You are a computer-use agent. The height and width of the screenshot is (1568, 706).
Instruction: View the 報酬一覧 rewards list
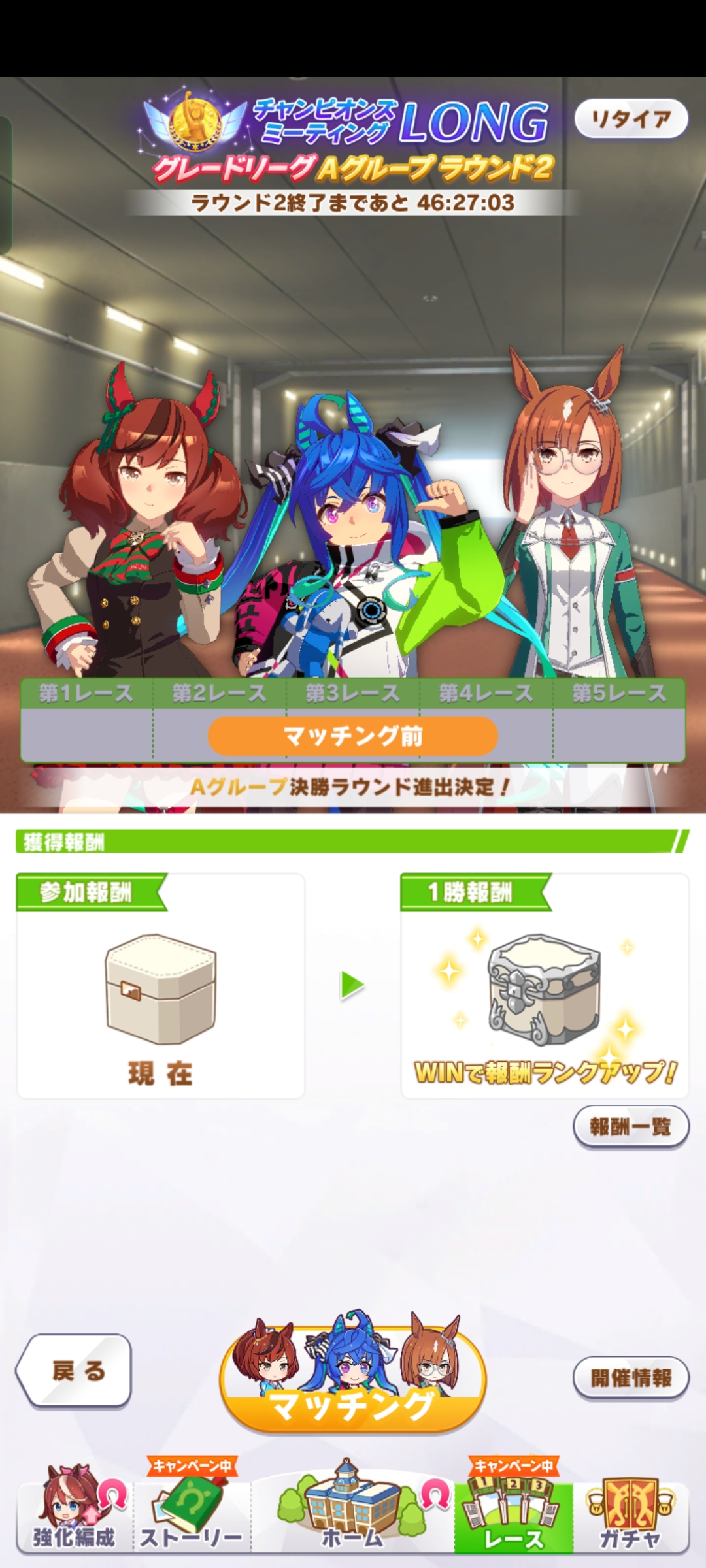coord(631,1126)
